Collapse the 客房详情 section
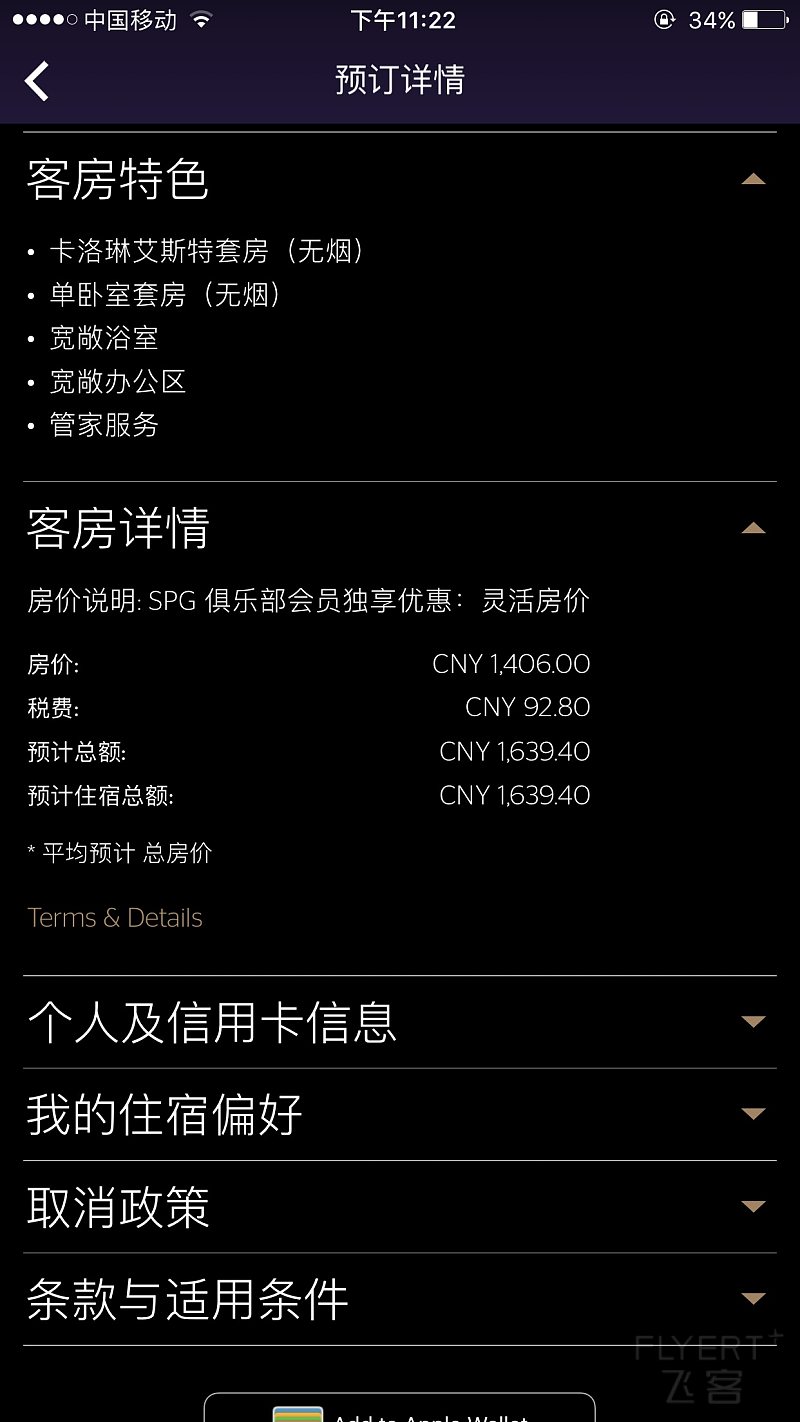The width and height of the screenshot is (800, 1422). (x=752, y=528)
